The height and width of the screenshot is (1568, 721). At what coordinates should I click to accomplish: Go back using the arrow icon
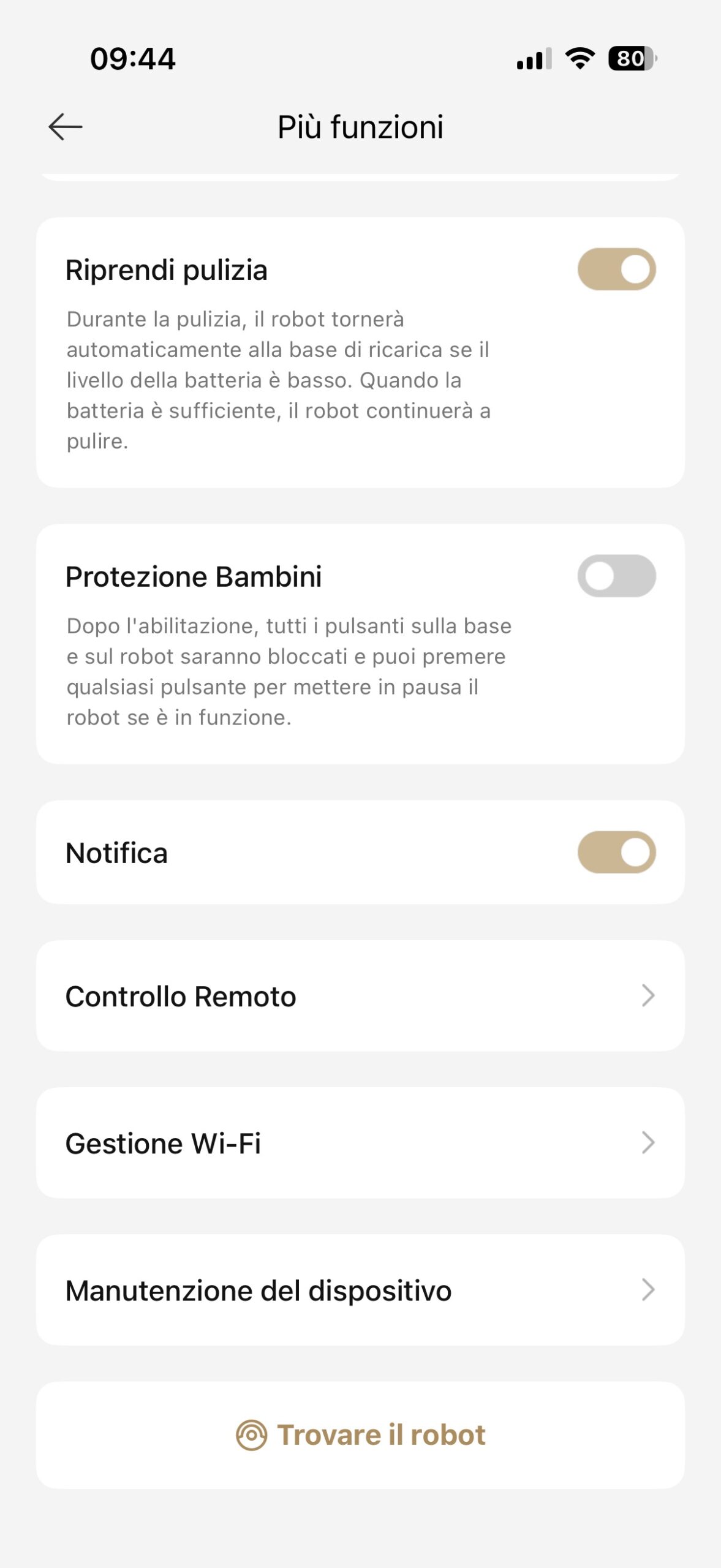tap(66, 127)
